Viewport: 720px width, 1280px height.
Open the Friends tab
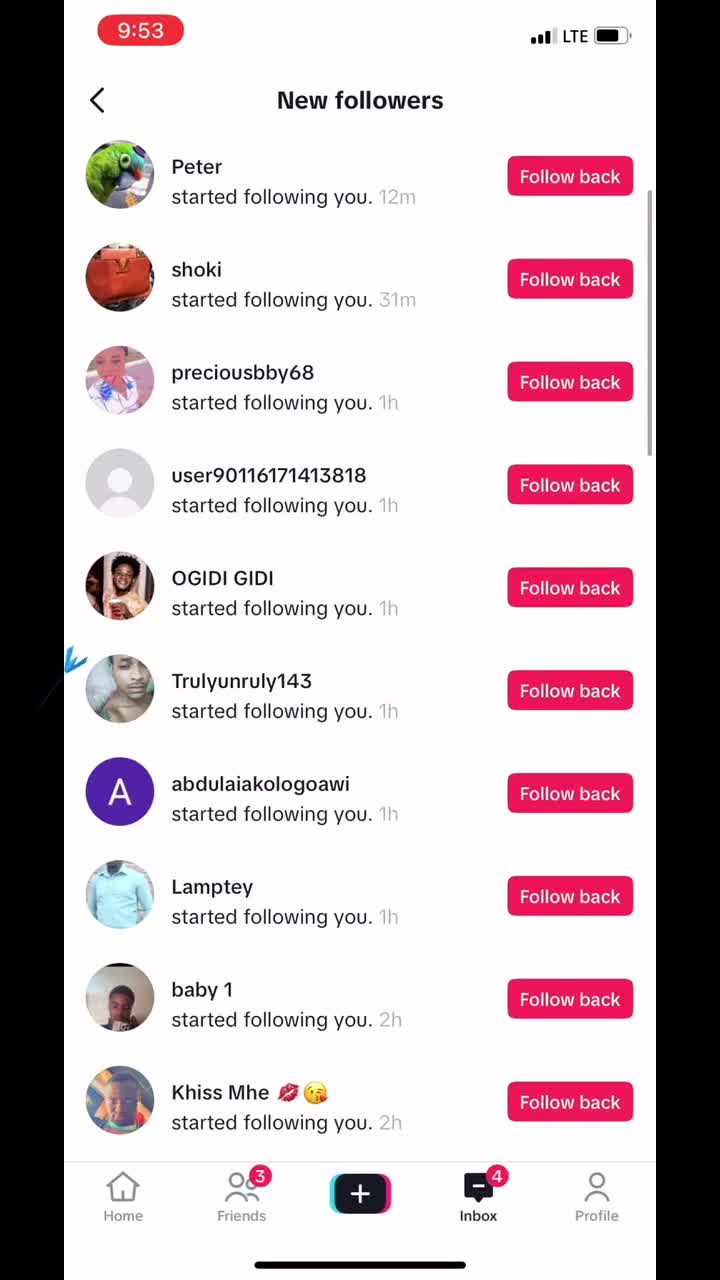tap(242, 1198)
